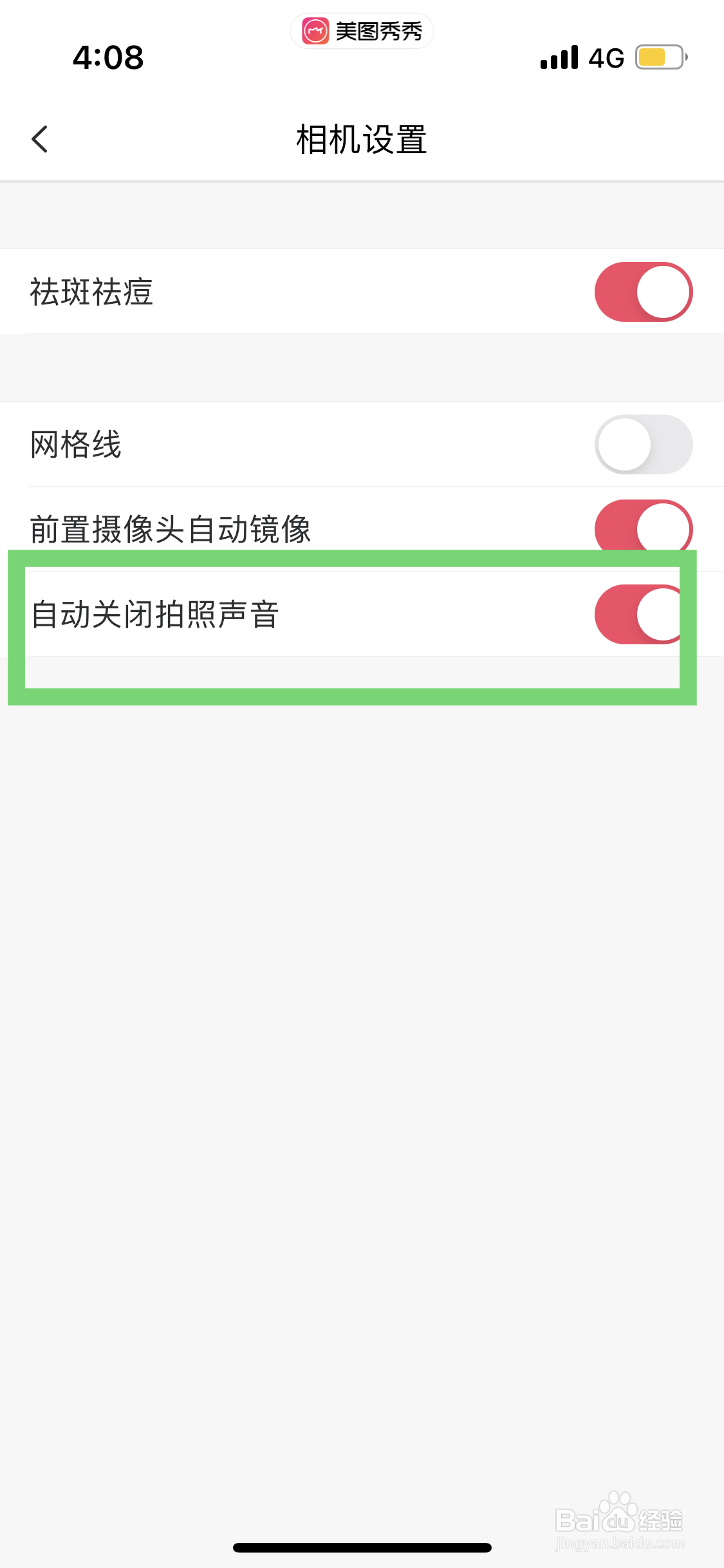Screen dimensions: 724x1568
Task: Enable the 网格线 grid lines switch
Action: (x=643, y=444)
